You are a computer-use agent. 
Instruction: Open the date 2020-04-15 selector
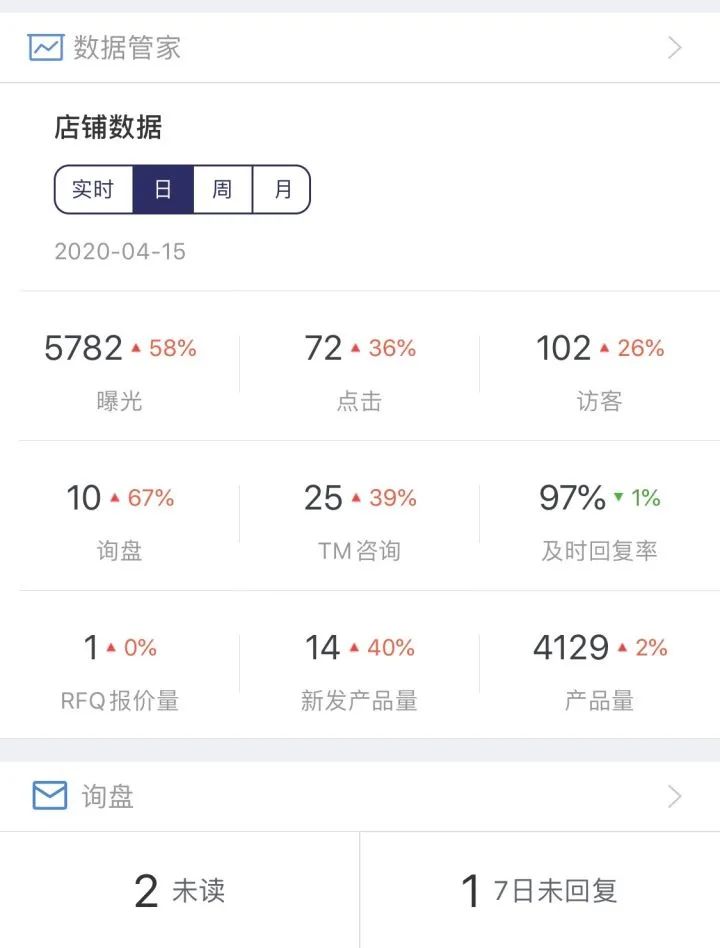coord(120,251)
